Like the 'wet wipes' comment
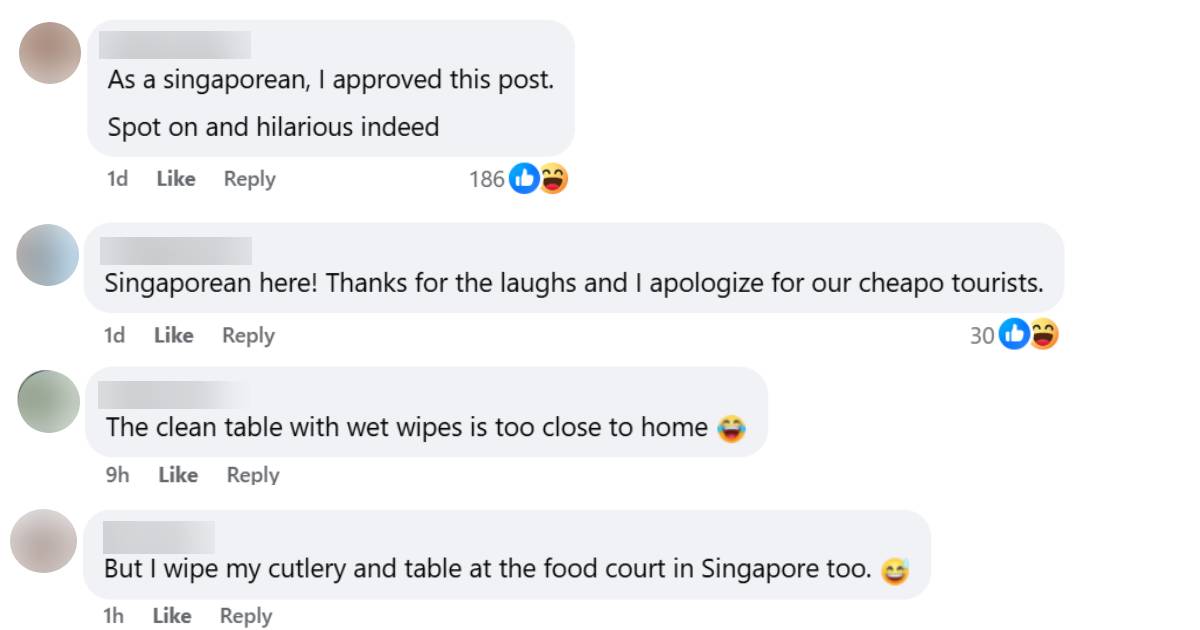This screenshot has height=630, width=1200. pos(178,475)
